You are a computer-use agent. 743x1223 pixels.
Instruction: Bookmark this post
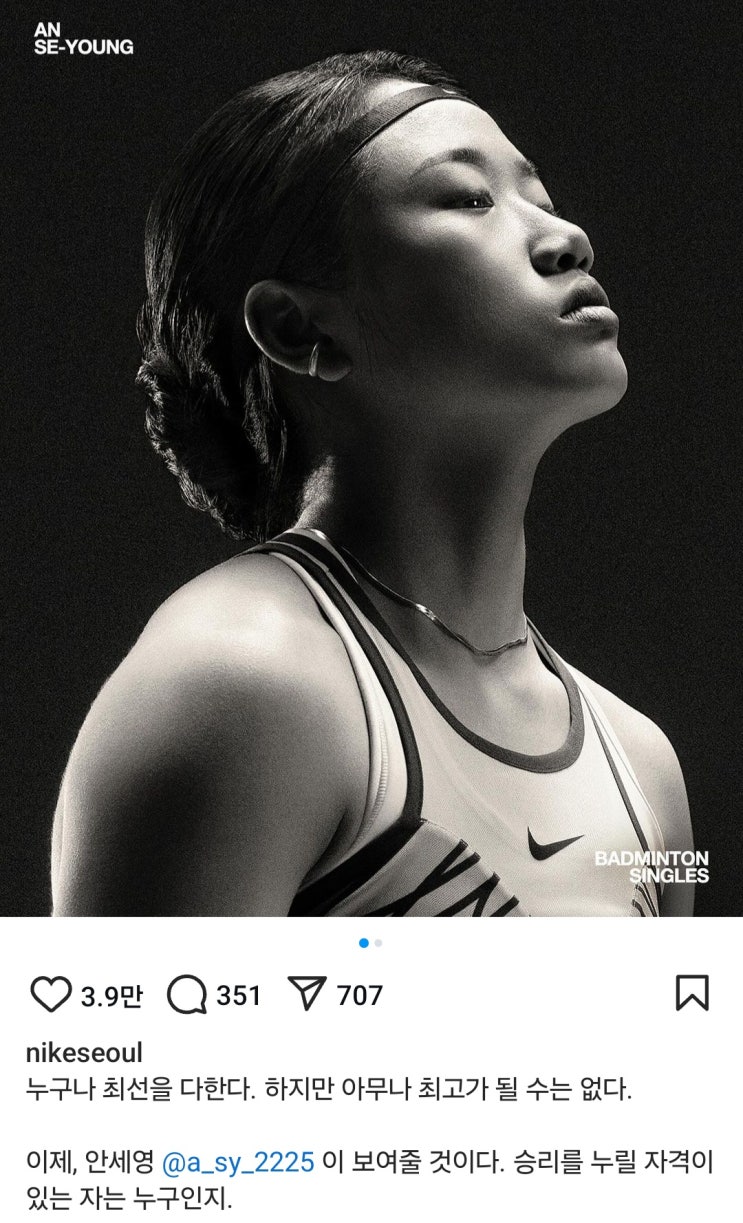coord(692,993)
